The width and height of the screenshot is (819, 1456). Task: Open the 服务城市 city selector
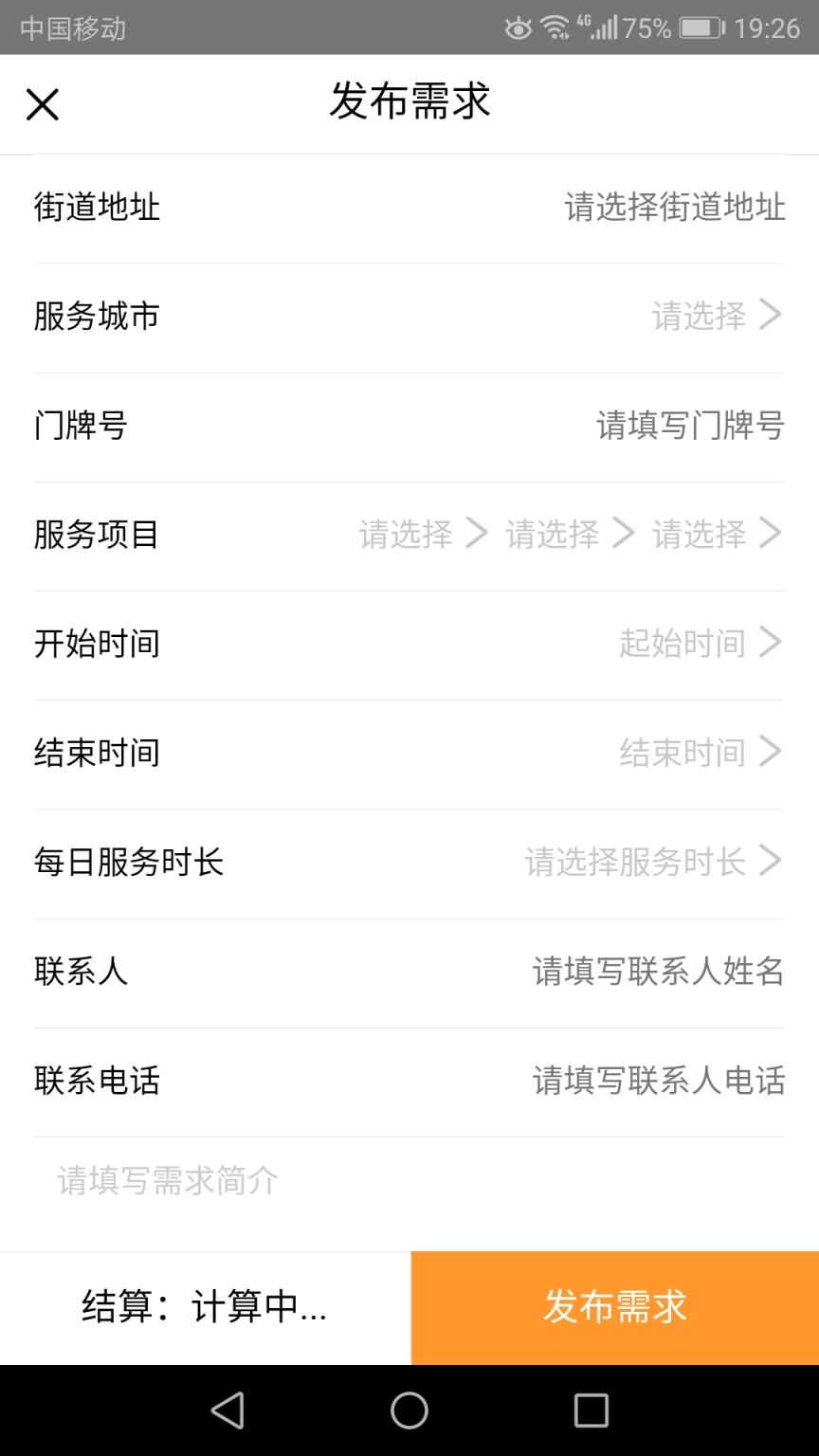point(711,316)
